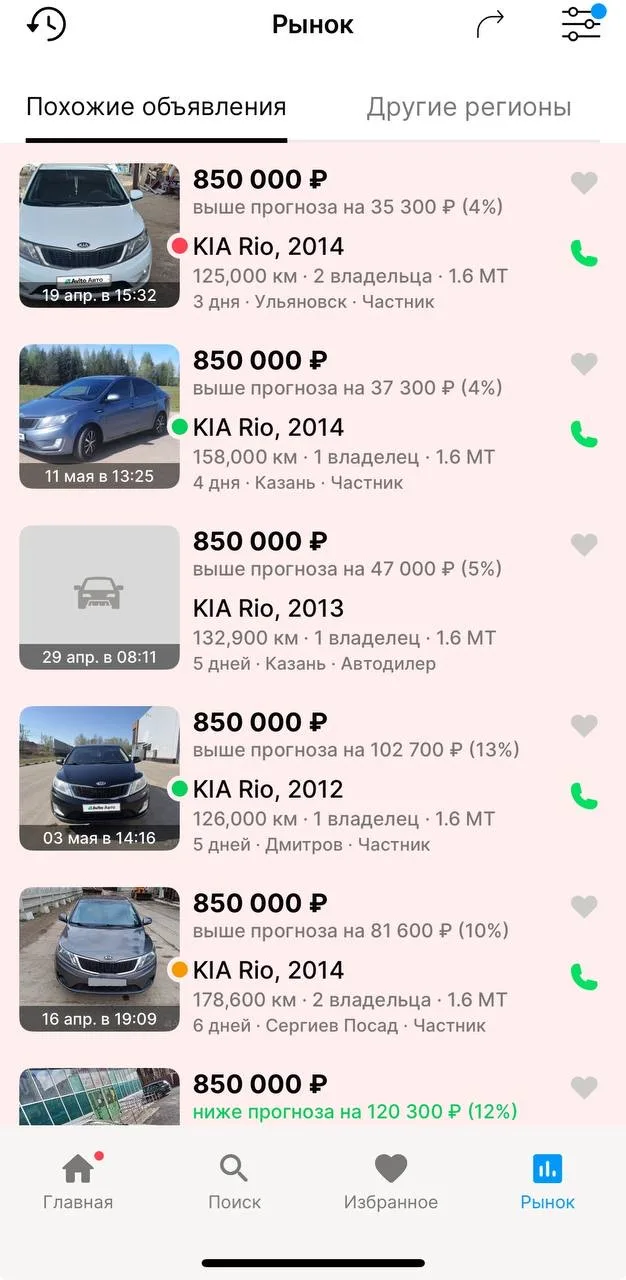626x1280 pixels.
Task: Switch to the Избранное tab
Action: click(x=391, y=1180)
